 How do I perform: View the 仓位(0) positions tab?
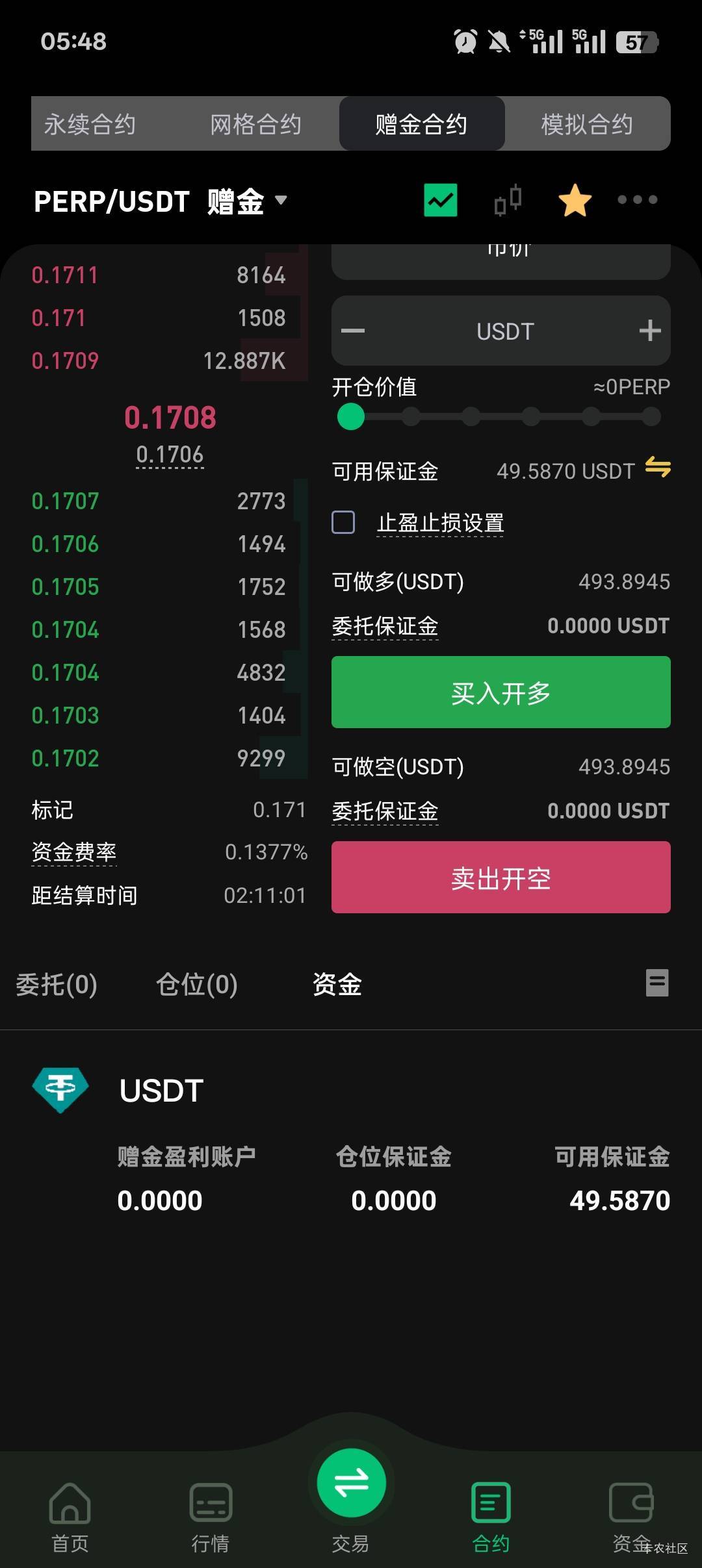pyautogui.click(x=196, y=984)
